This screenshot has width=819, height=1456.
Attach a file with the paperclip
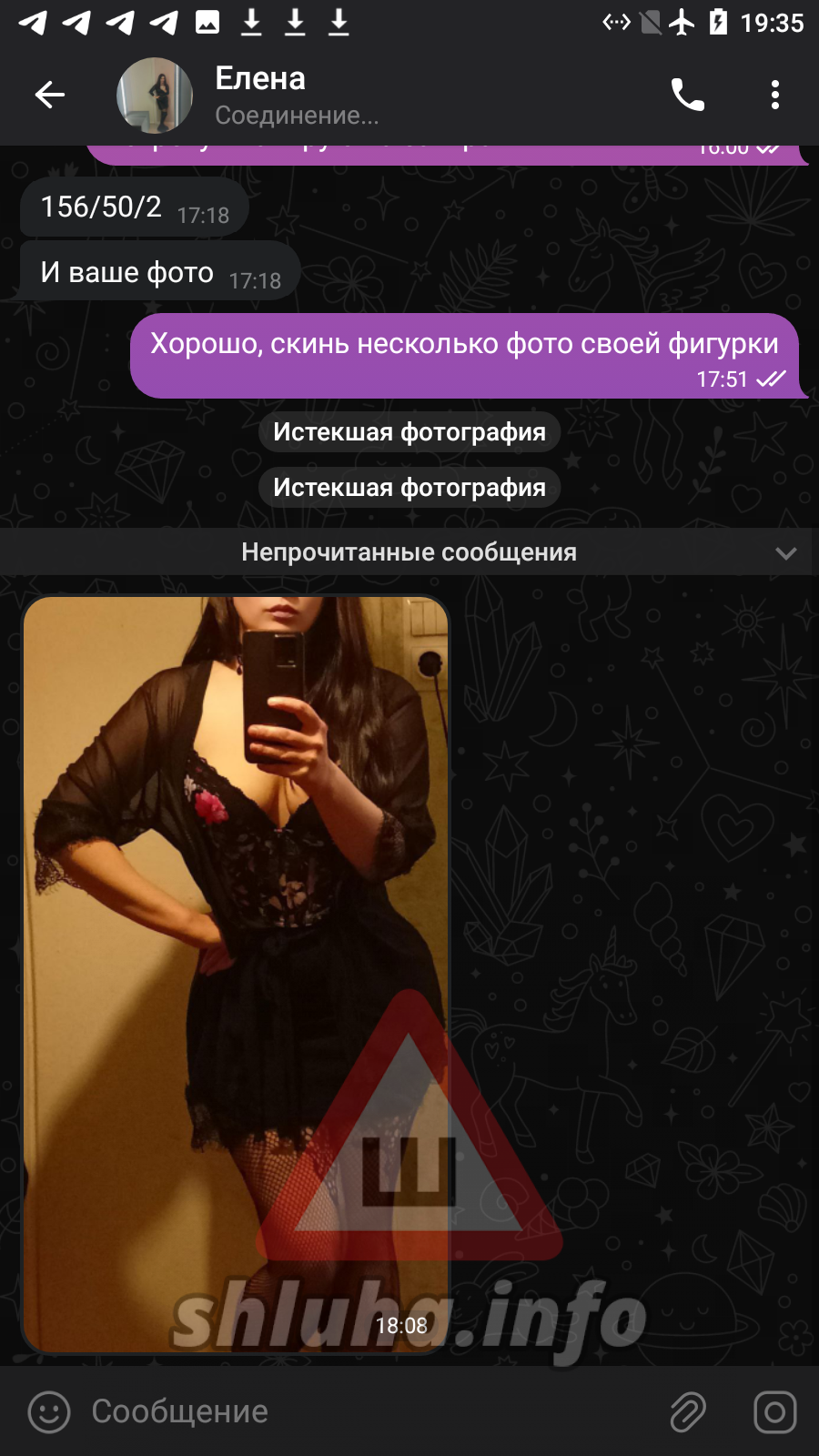pos(688,1412)
